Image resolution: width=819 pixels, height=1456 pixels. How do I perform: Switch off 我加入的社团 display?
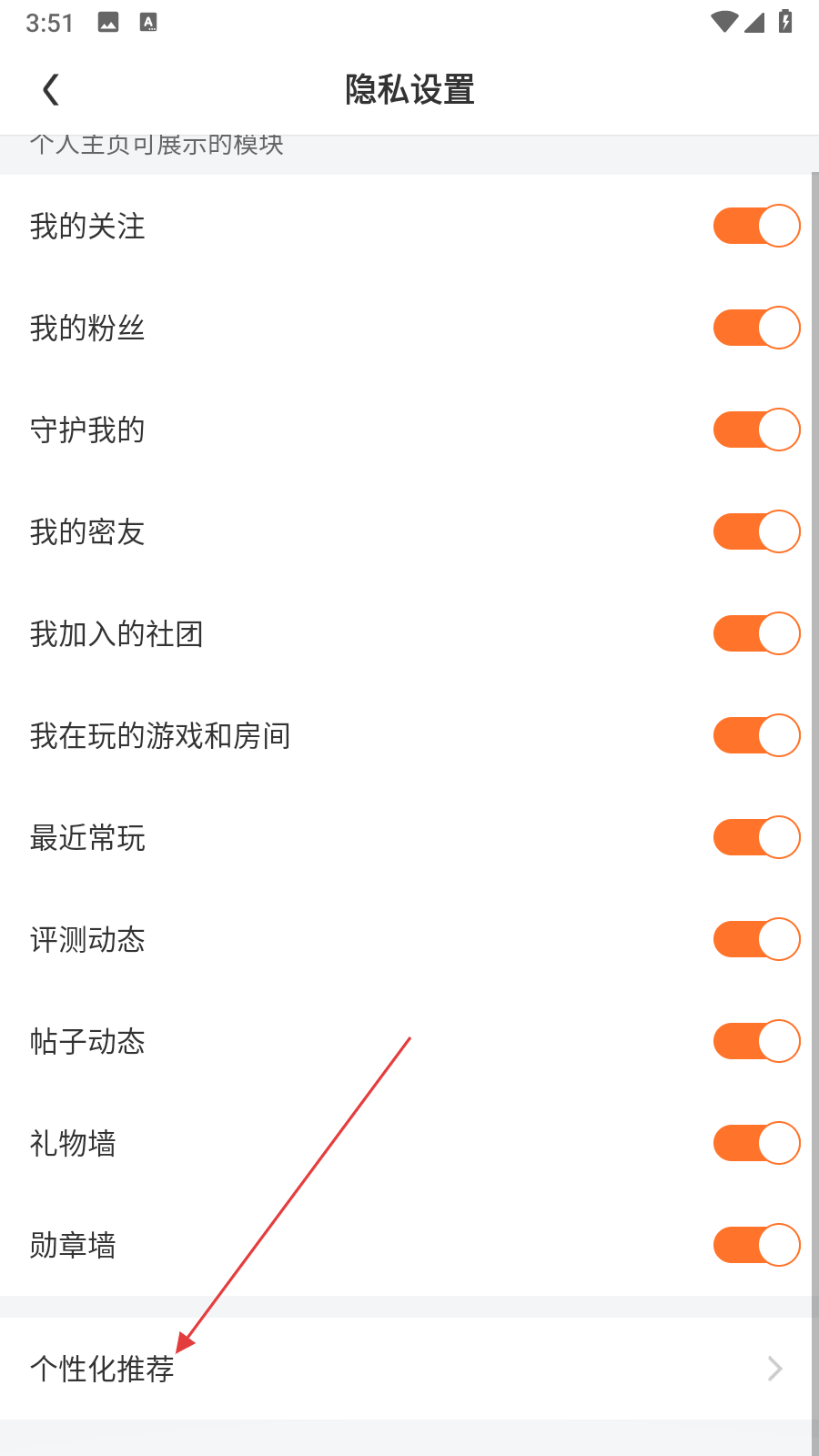[x=756, y=633]
